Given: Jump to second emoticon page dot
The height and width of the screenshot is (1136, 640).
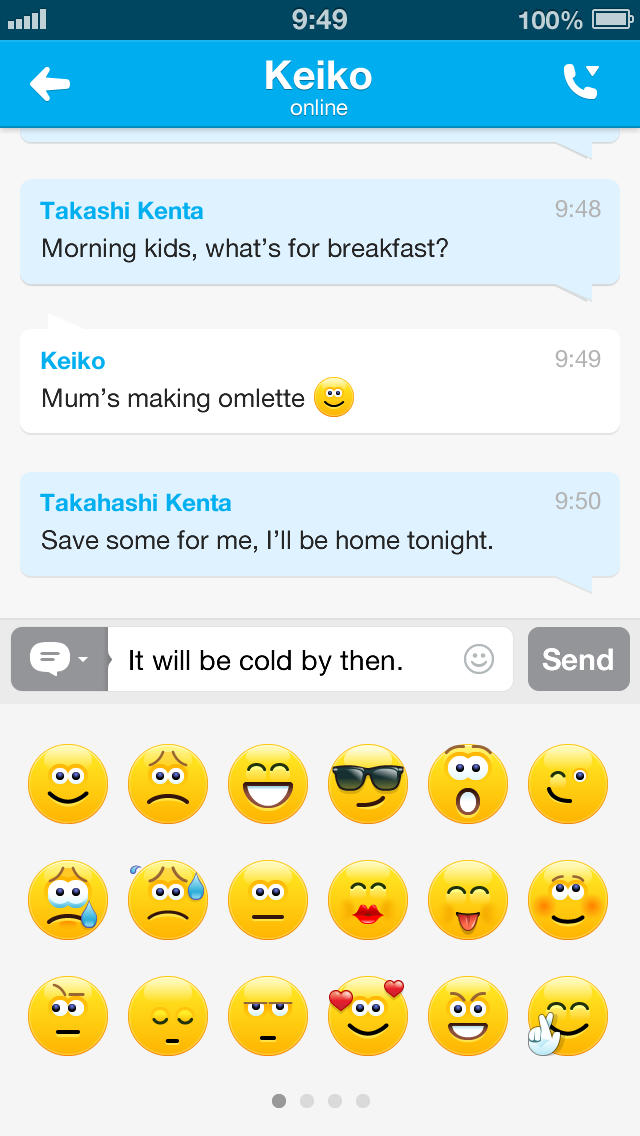Looking at the screenshot, I should pos(307,1101).
